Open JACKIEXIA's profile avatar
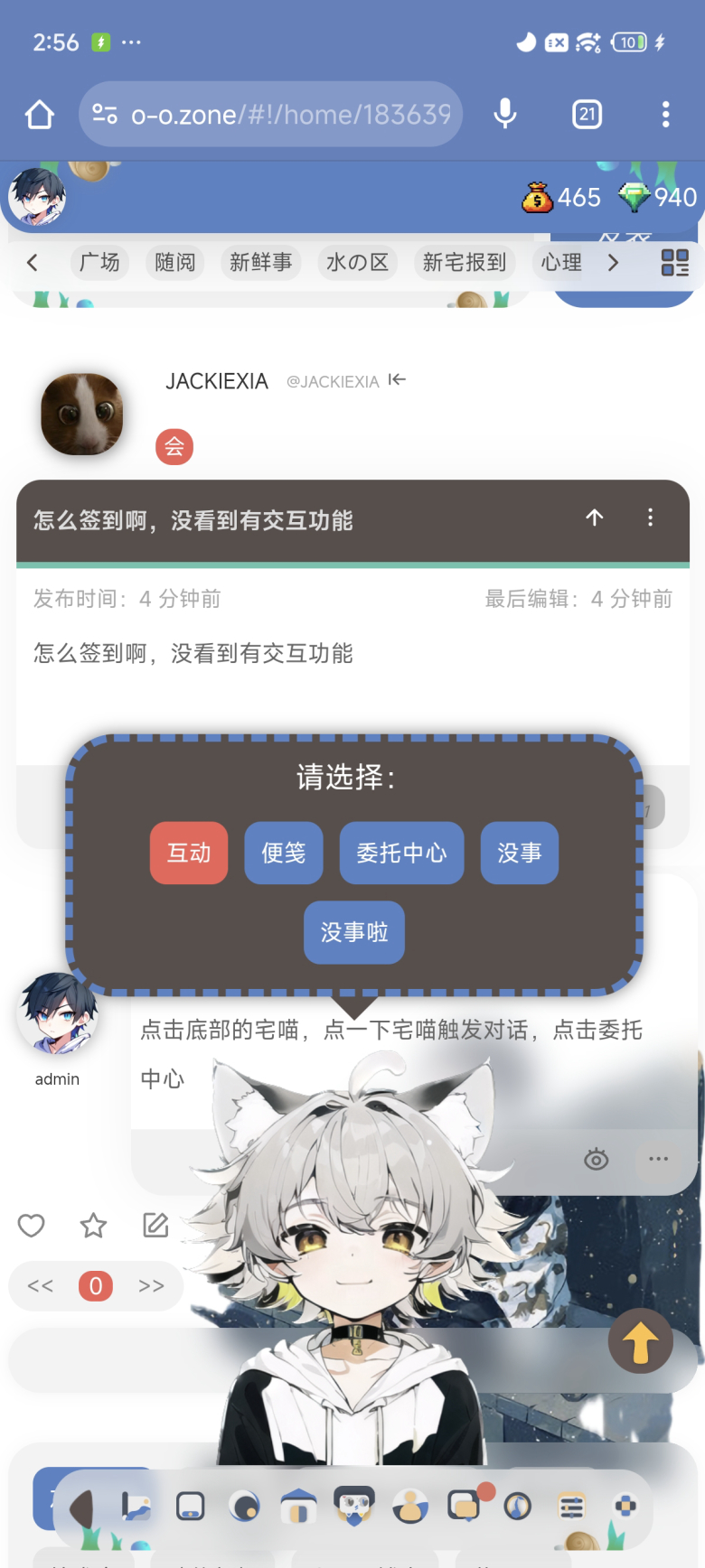Screen dimensions: 705x1568 click(82, 414)
